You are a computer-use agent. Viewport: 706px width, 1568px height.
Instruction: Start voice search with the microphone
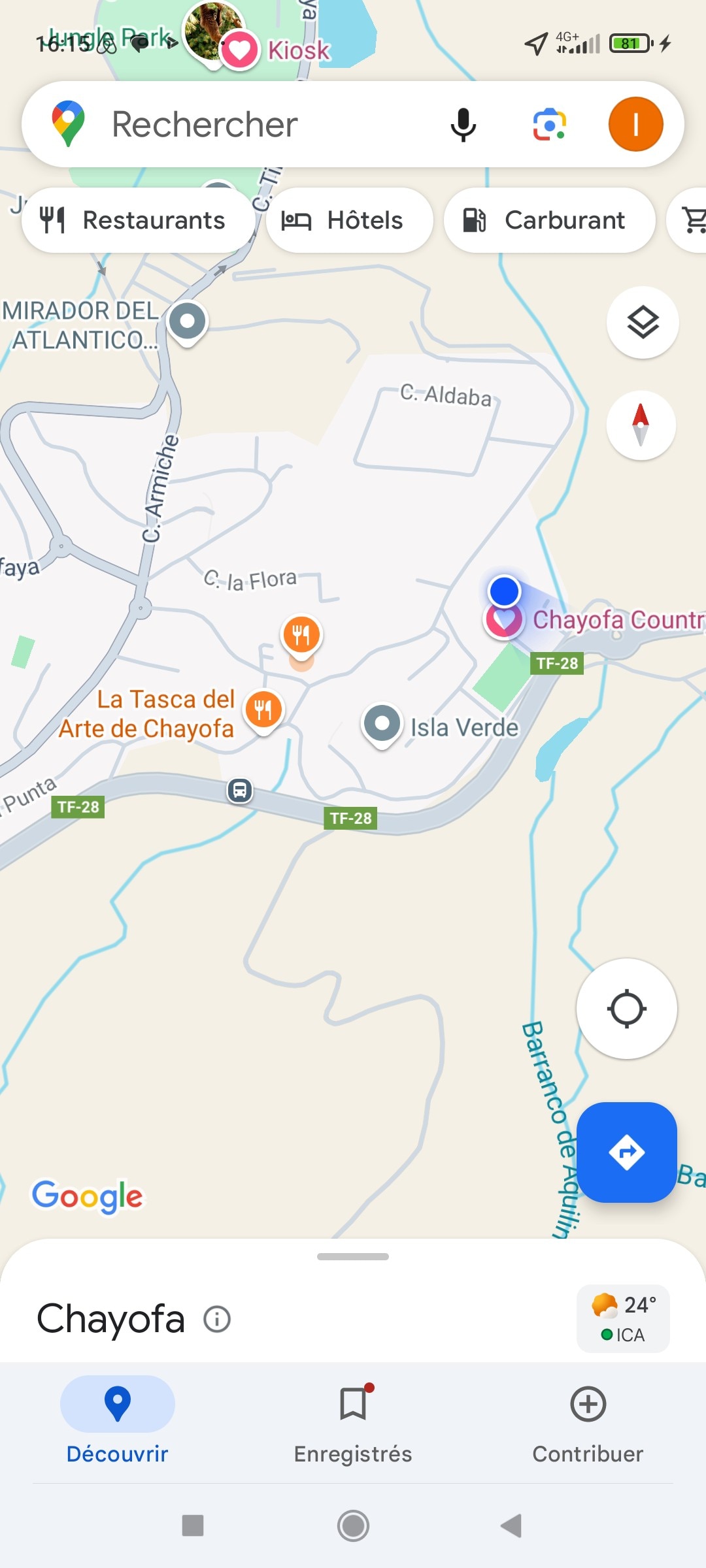(x=463, y=124)
